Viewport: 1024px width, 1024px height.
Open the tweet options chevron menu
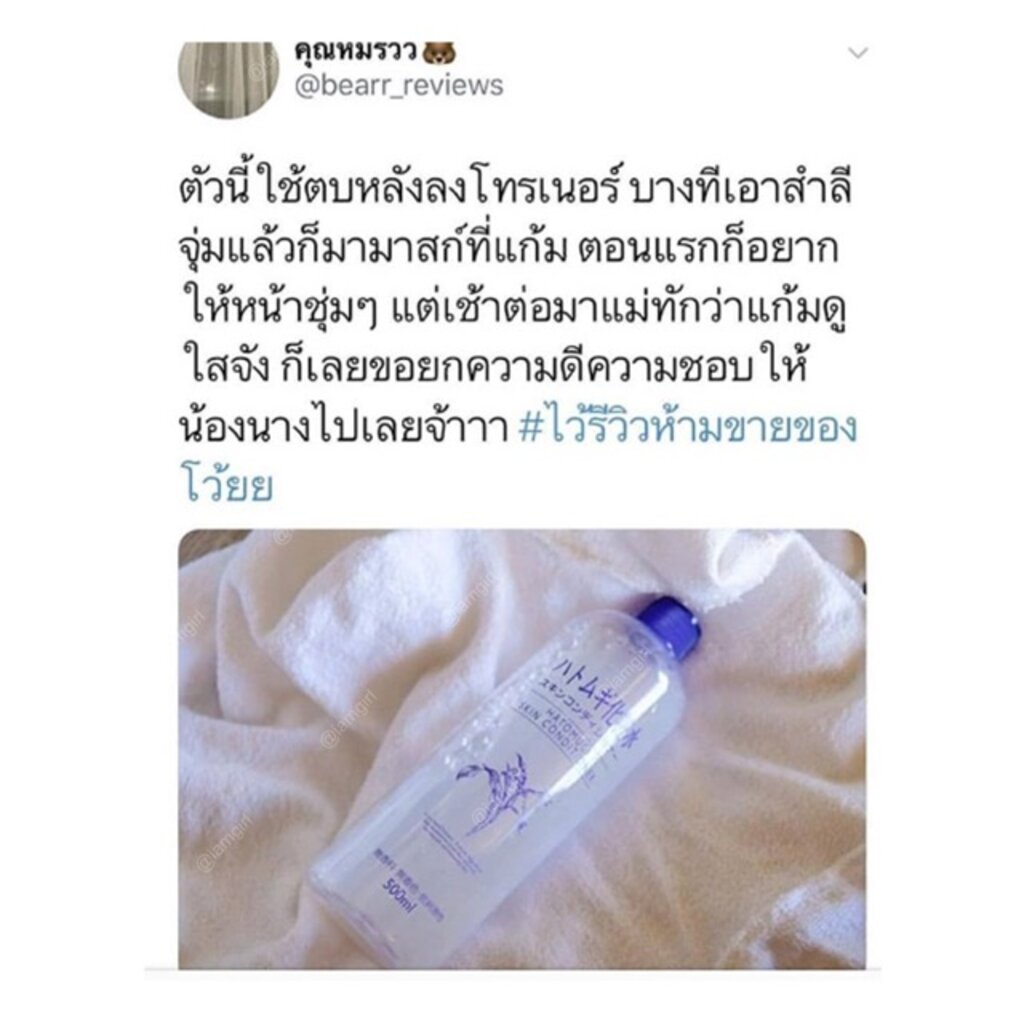coord(857,53)
